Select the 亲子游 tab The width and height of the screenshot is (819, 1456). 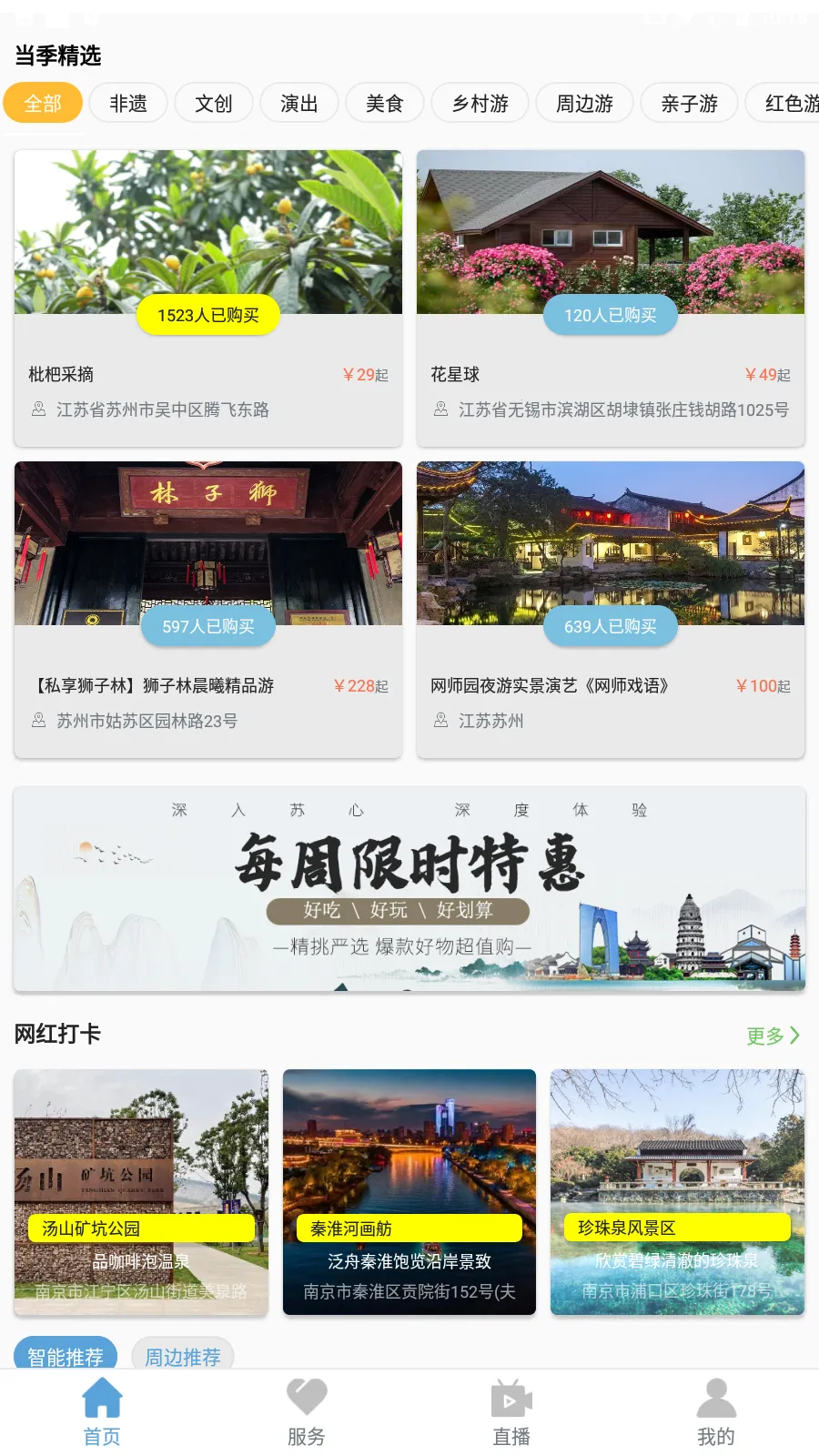tap(688, 103)
